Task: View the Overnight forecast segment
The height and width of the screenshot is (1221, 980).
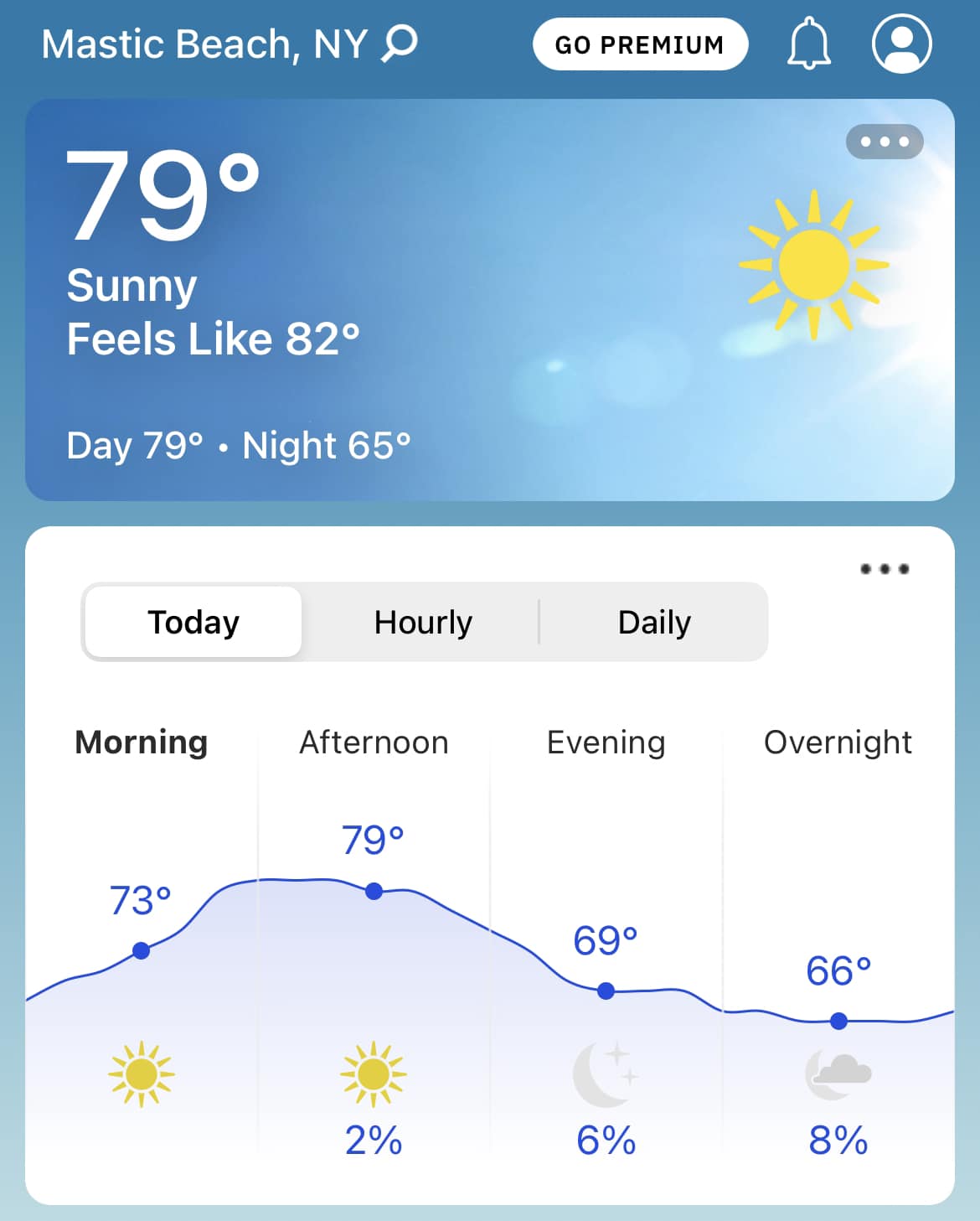Action: tap(838, 742)
